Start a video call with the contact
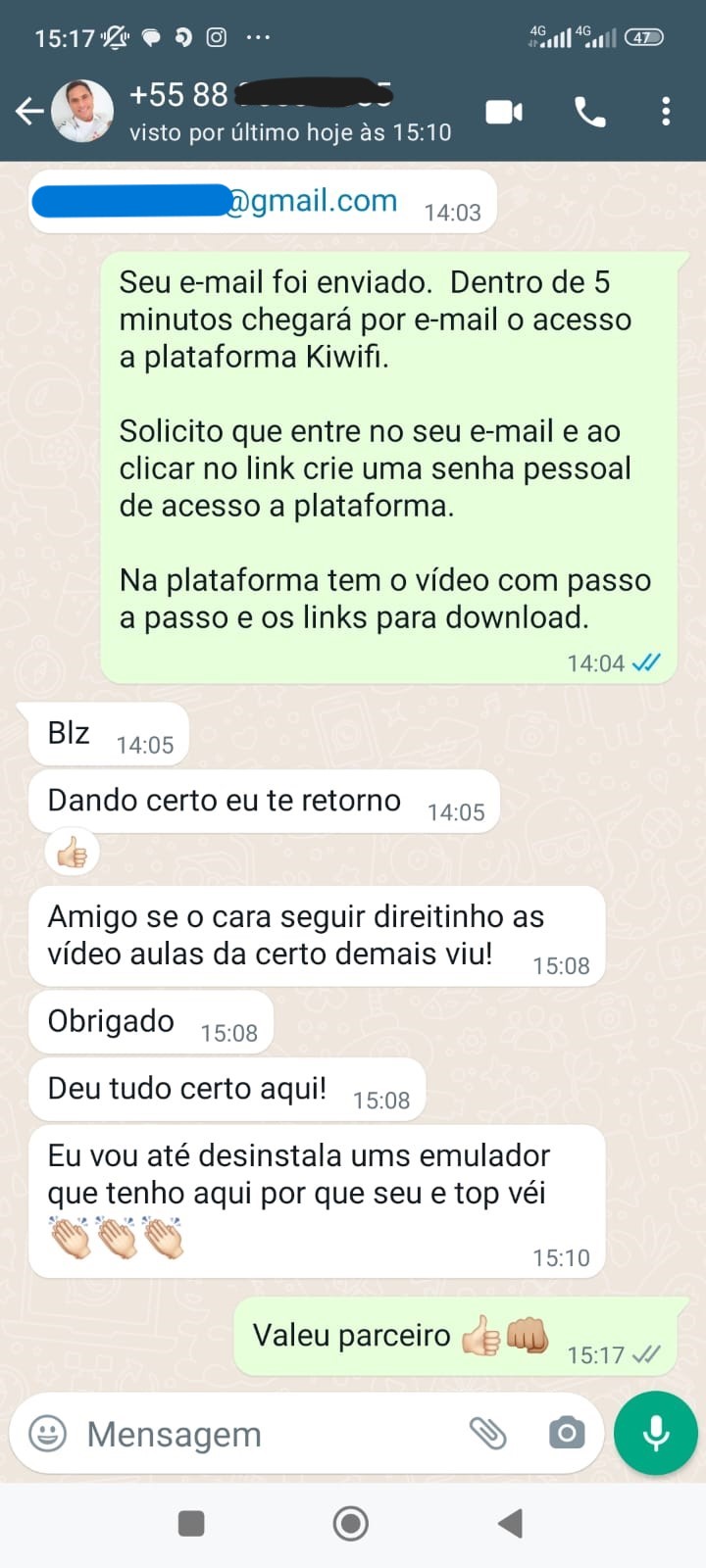Viewport: 706px width, 1568px height. 503,112
